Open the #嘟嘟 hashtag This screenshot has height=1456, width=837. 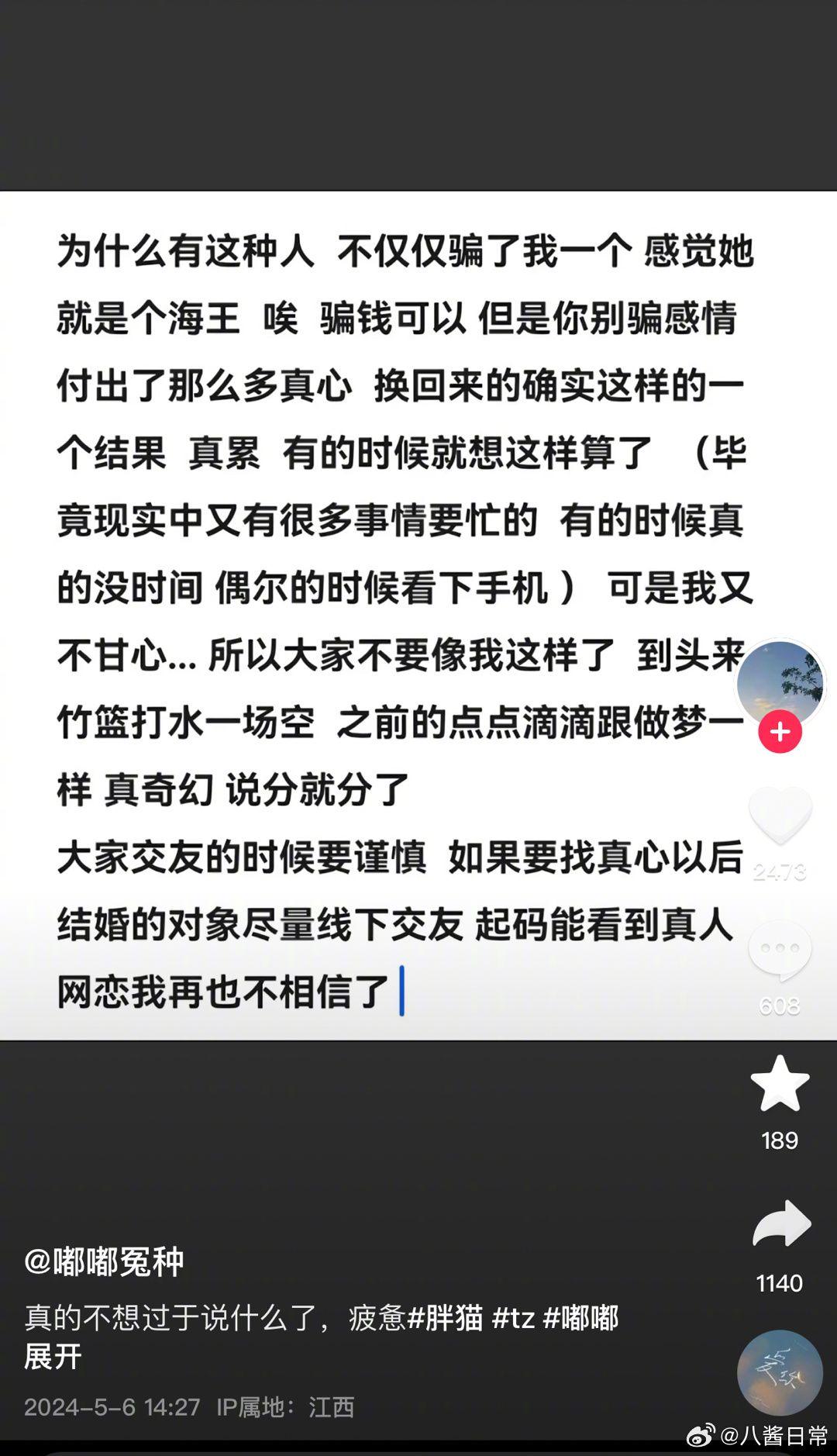tap(581, 1317)
